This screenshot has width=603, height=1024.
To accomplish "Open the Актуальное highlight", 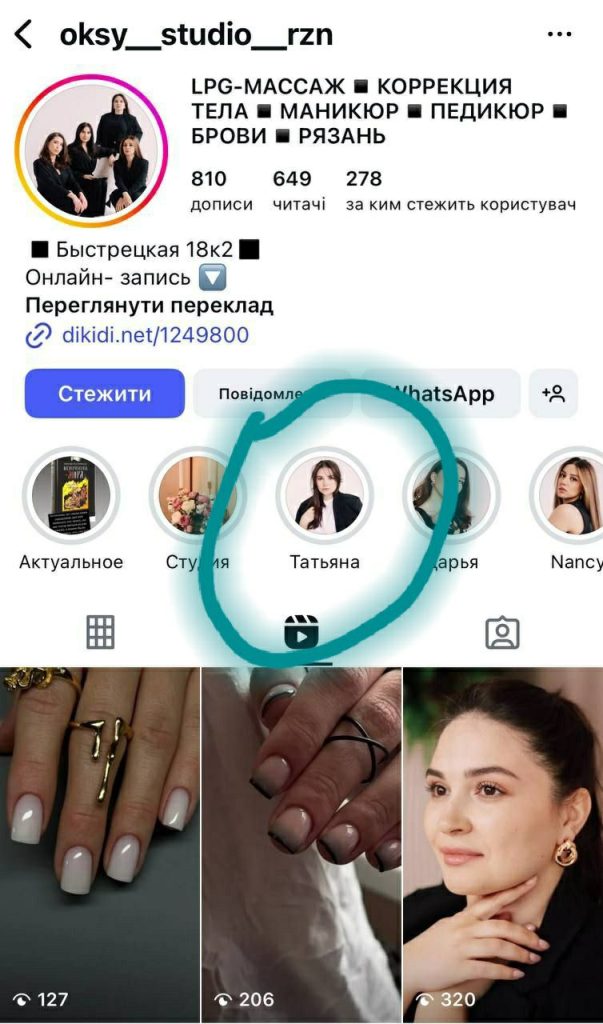I will pyautogui.click(x=70, y=496).
